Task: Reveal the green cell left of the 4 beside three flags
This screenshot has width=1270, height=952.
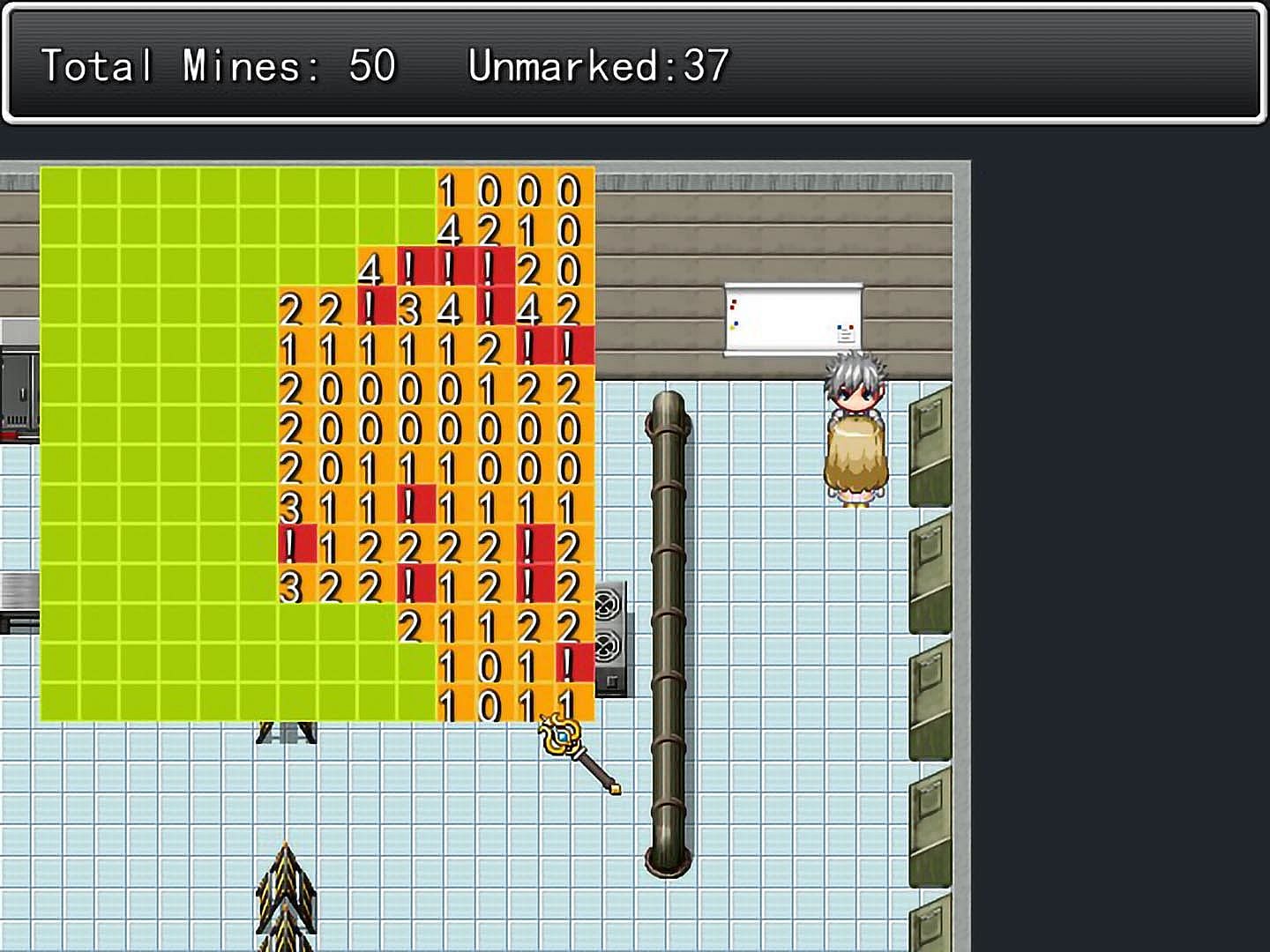Action: [x=337, y=266]
